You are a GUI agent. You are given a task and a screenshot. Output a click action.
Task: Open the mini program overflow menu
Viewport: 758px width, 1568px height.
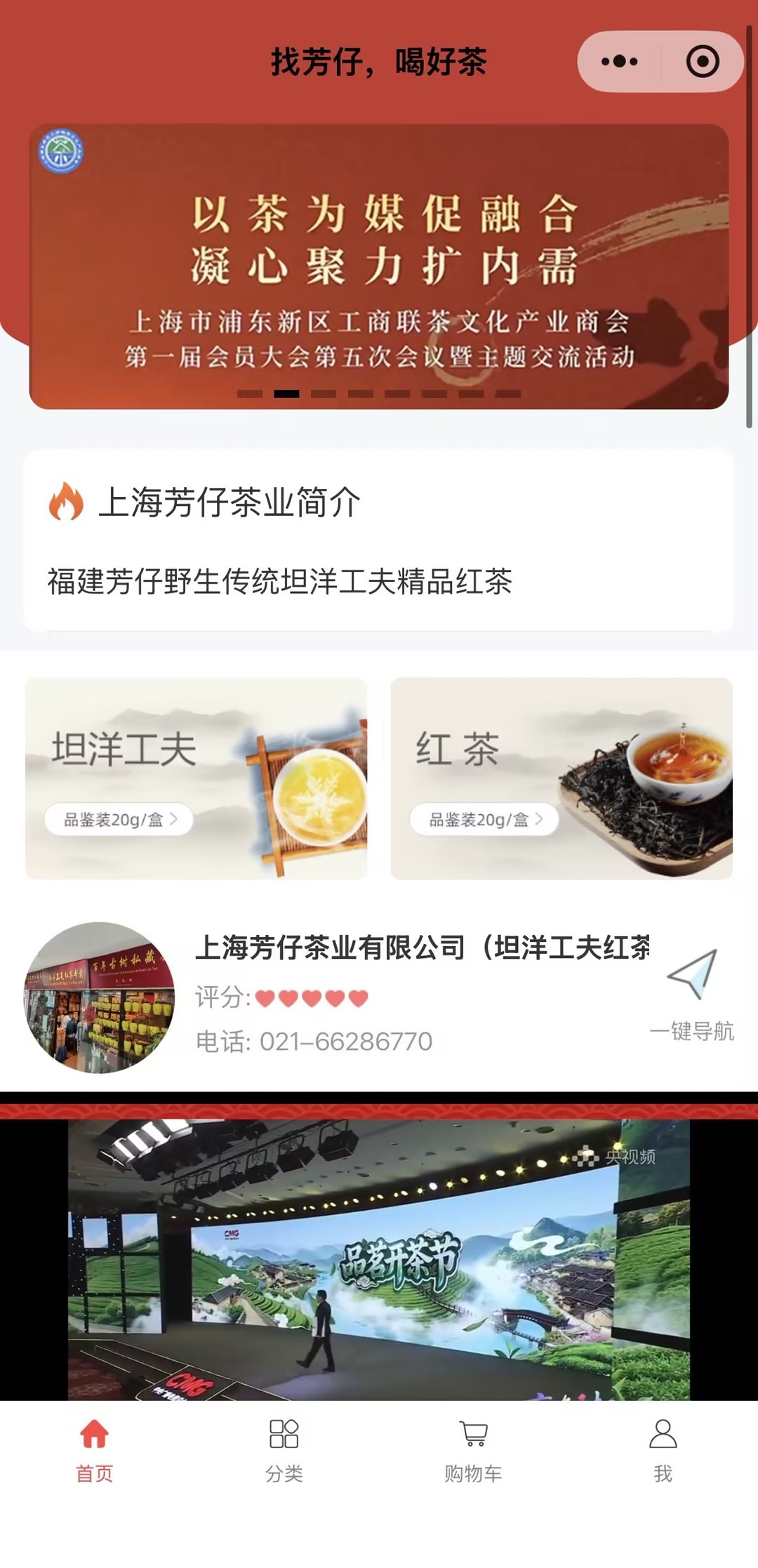619,62
